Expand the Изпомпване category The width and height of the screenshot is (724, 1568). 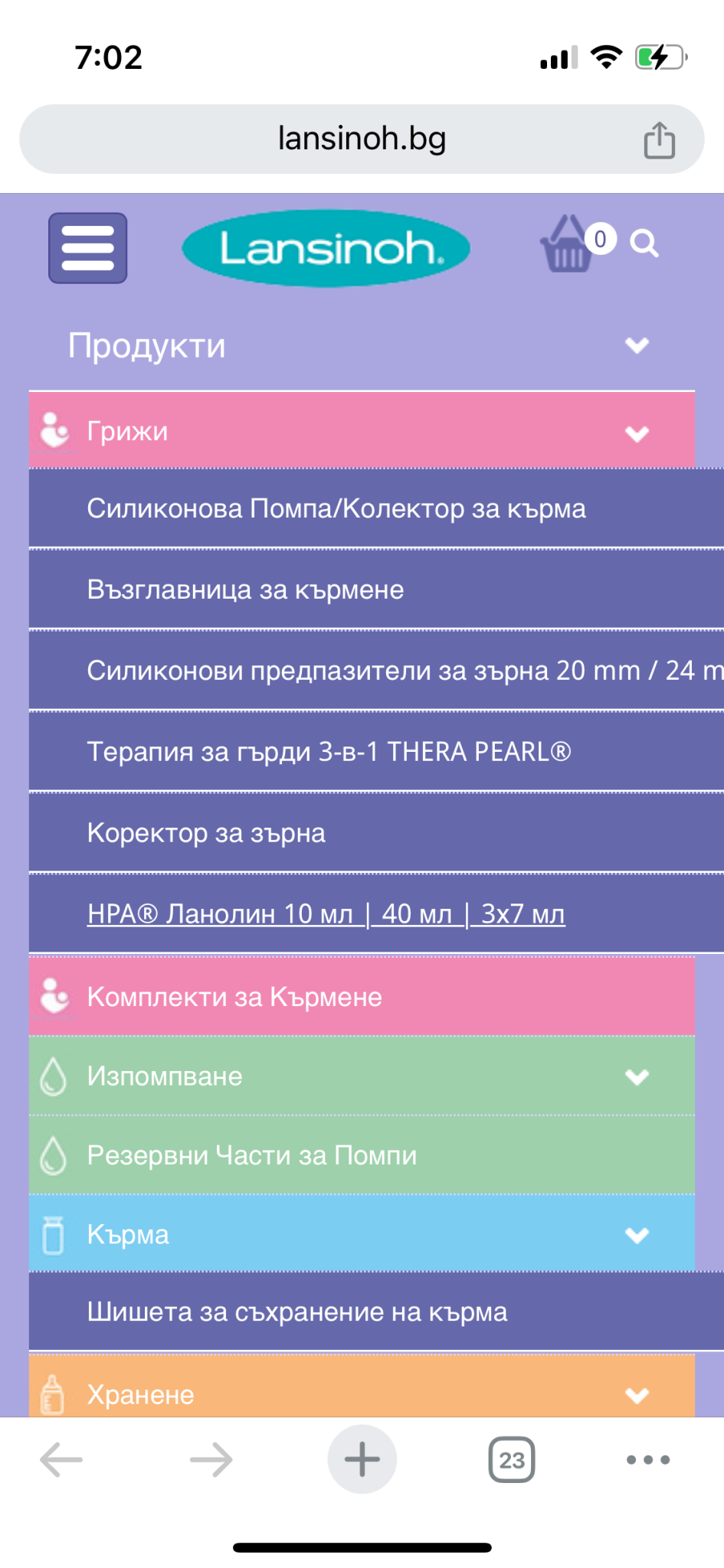point(637,1077)
